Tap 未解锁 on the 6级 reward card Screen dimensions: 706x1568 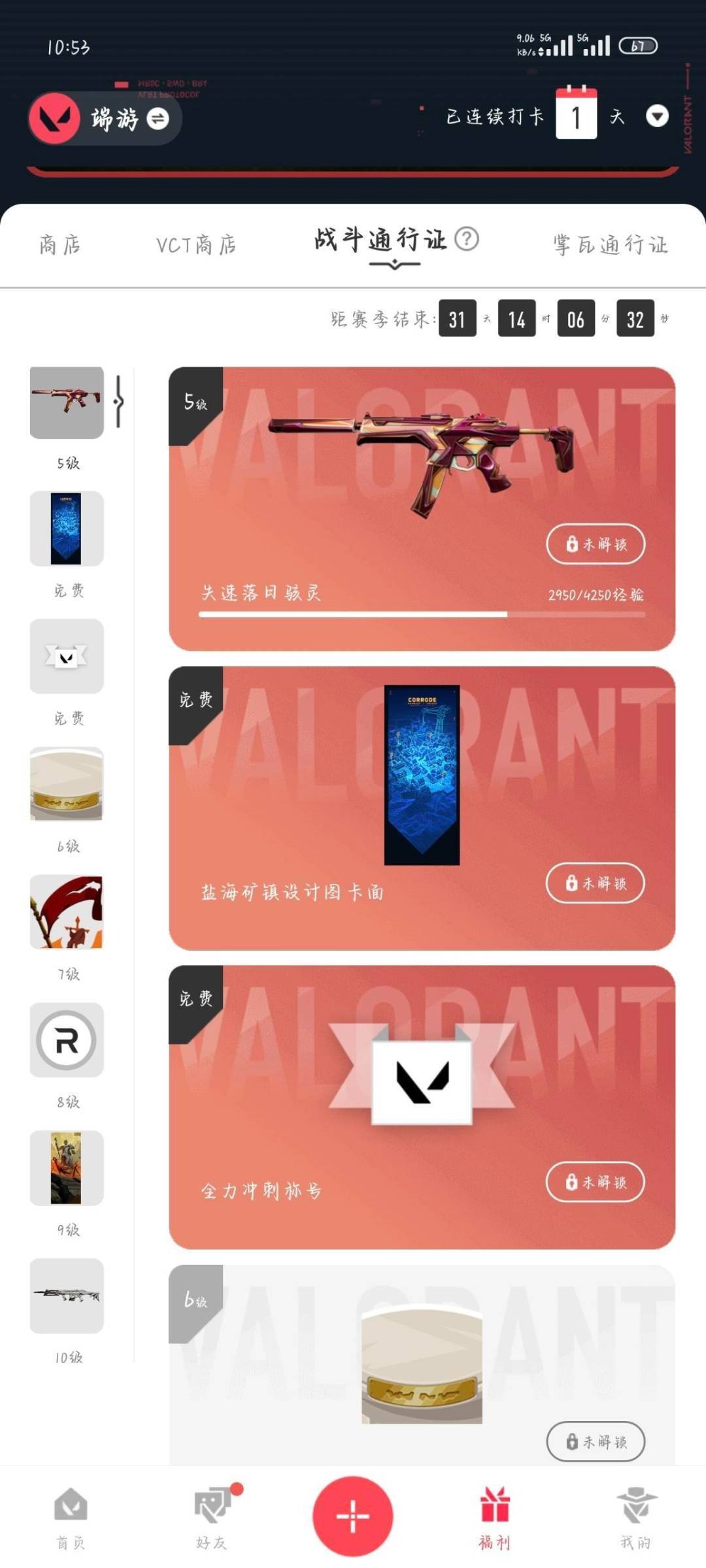596,1441
